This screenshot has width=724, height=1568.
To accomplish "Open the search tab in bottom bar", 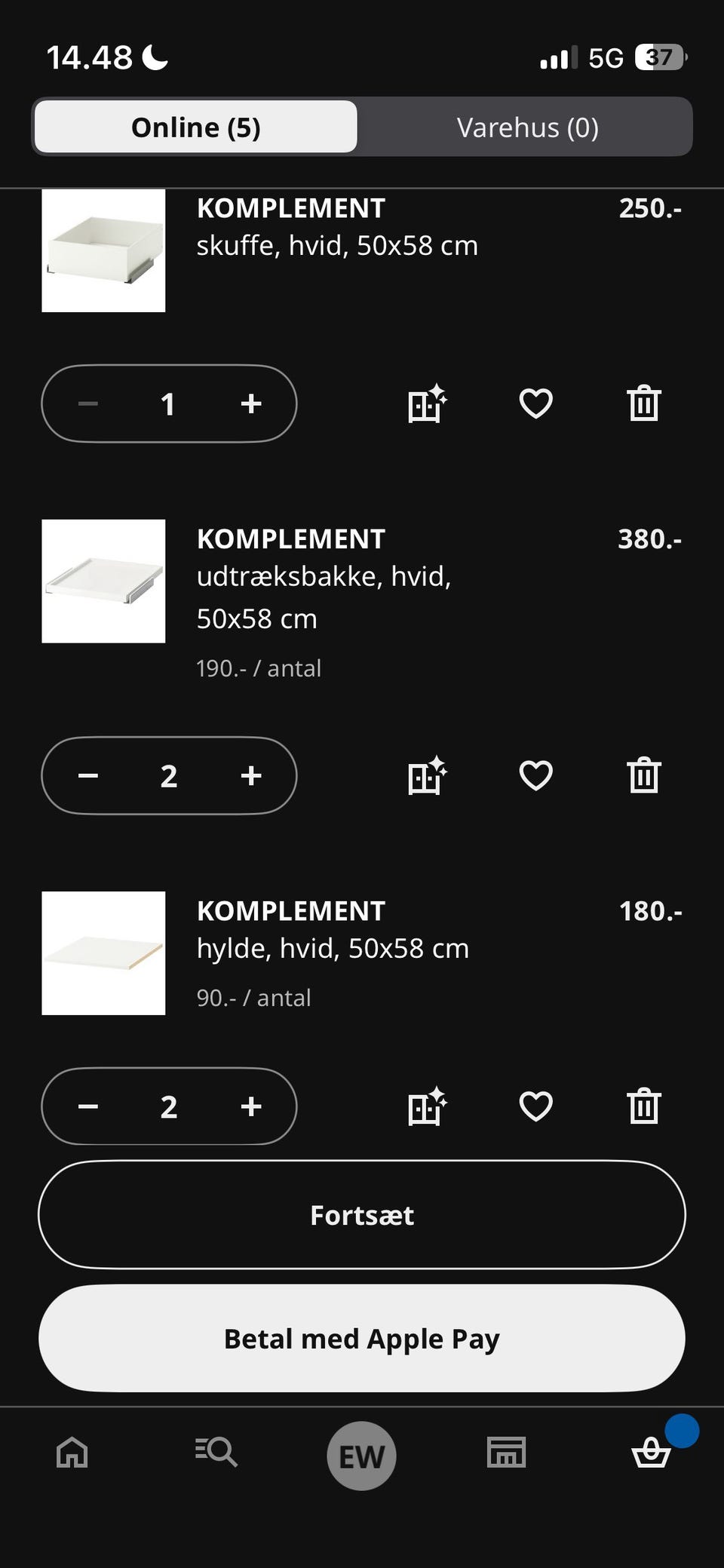I will [x=216, y=1453].
